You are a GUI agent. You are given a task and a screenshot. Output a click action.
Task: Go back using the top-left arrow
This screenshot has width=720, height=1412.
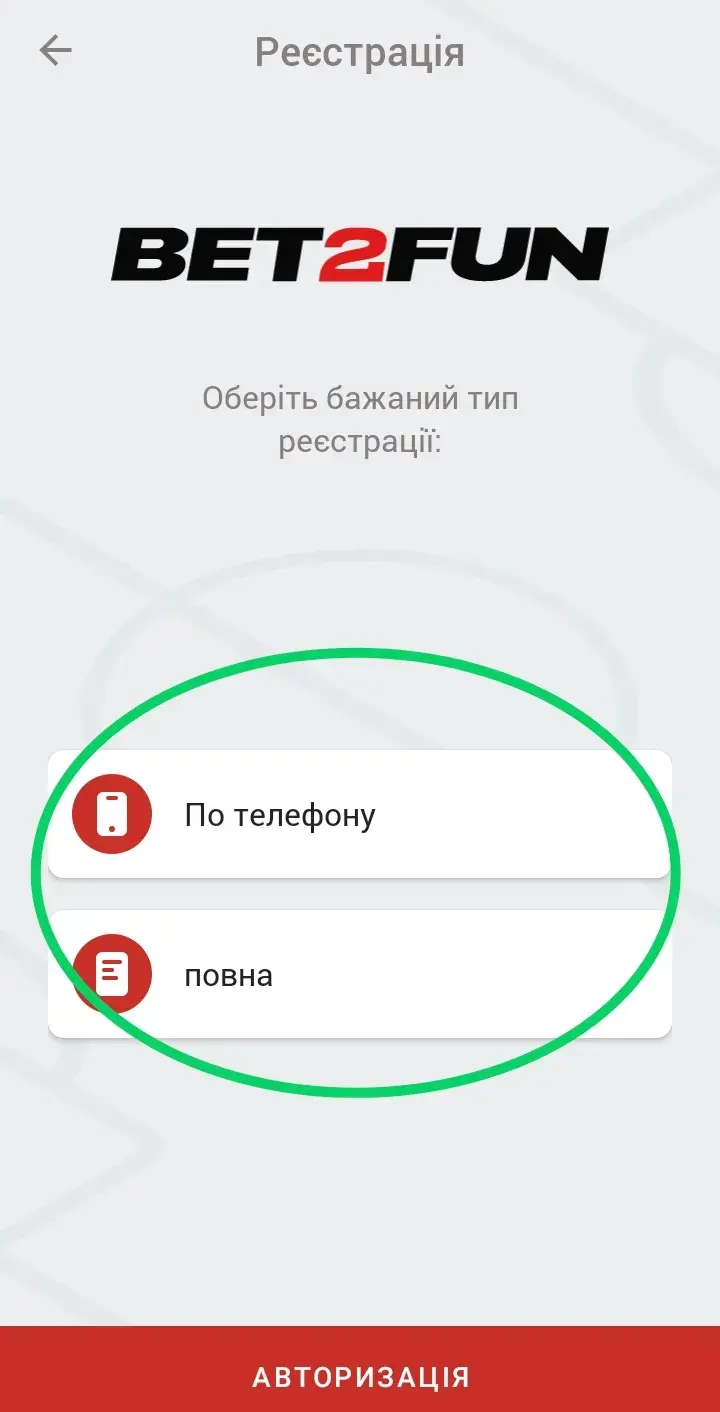point(55,51)
